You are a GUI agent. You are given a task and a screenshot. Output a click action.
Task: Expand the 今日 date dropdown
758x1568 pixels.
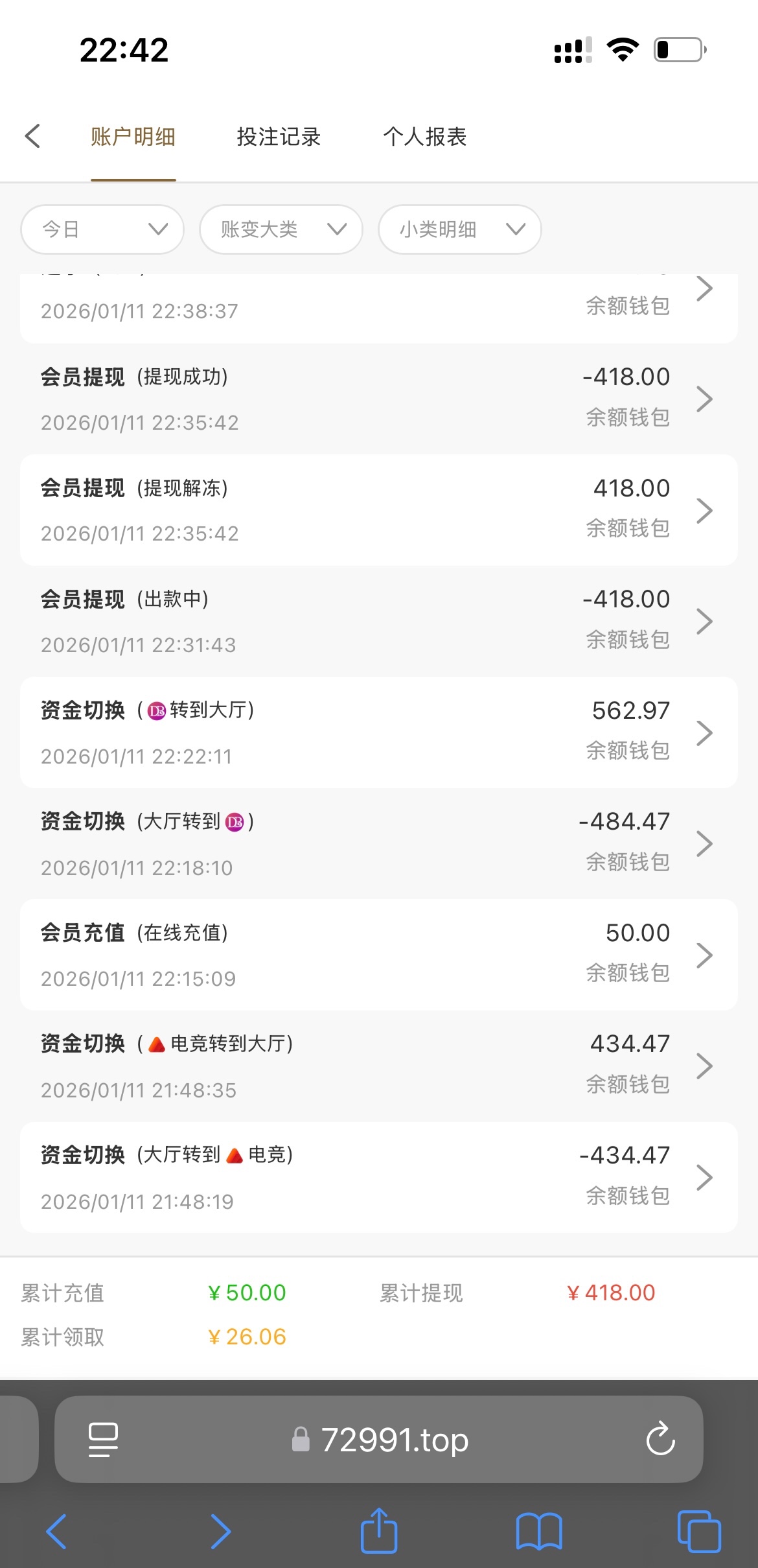102,229
